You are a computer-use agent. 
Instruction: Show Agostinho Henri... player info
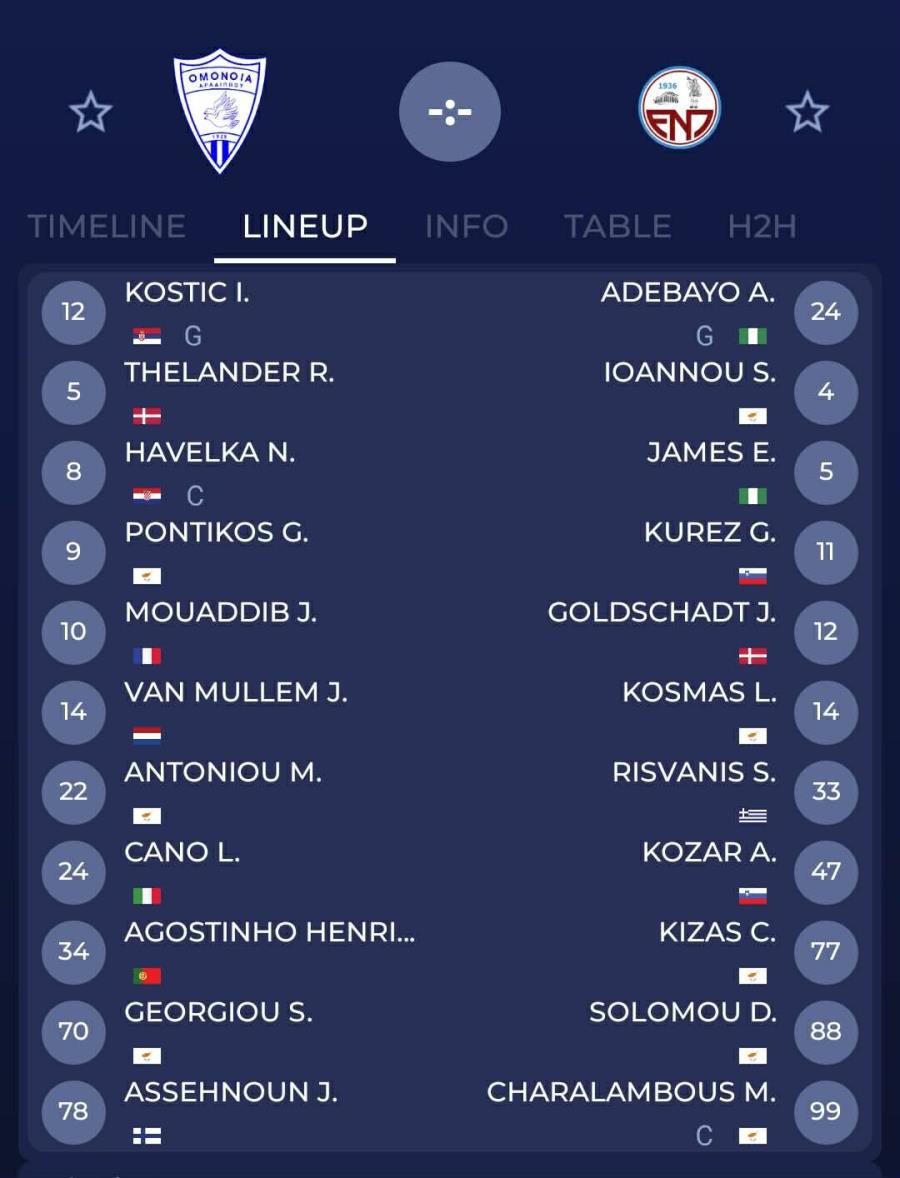pos(269,933)
